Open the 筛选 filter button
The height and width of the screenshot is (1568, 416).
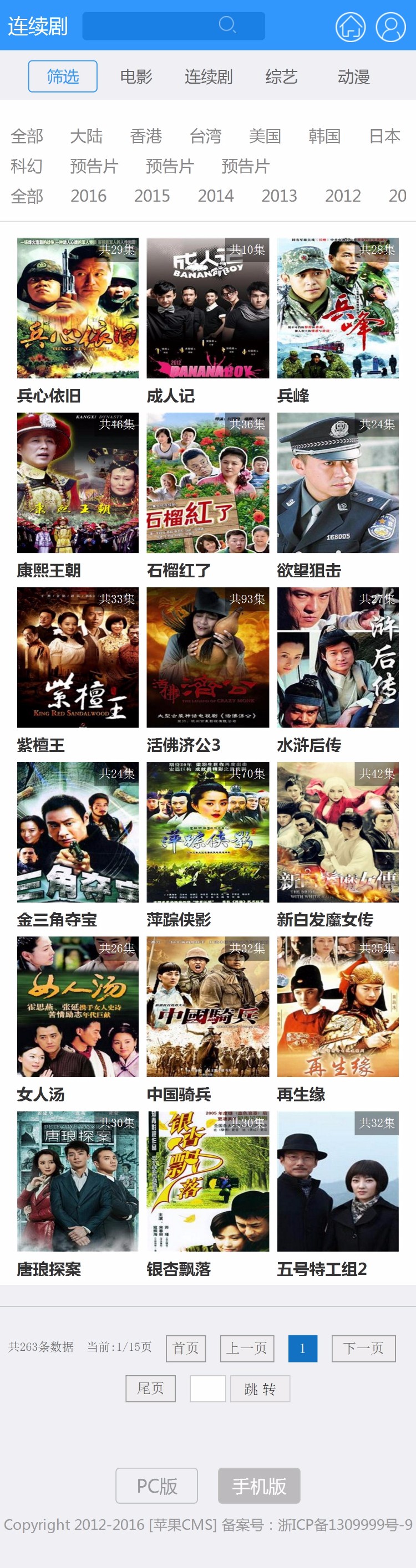[63, 76]
